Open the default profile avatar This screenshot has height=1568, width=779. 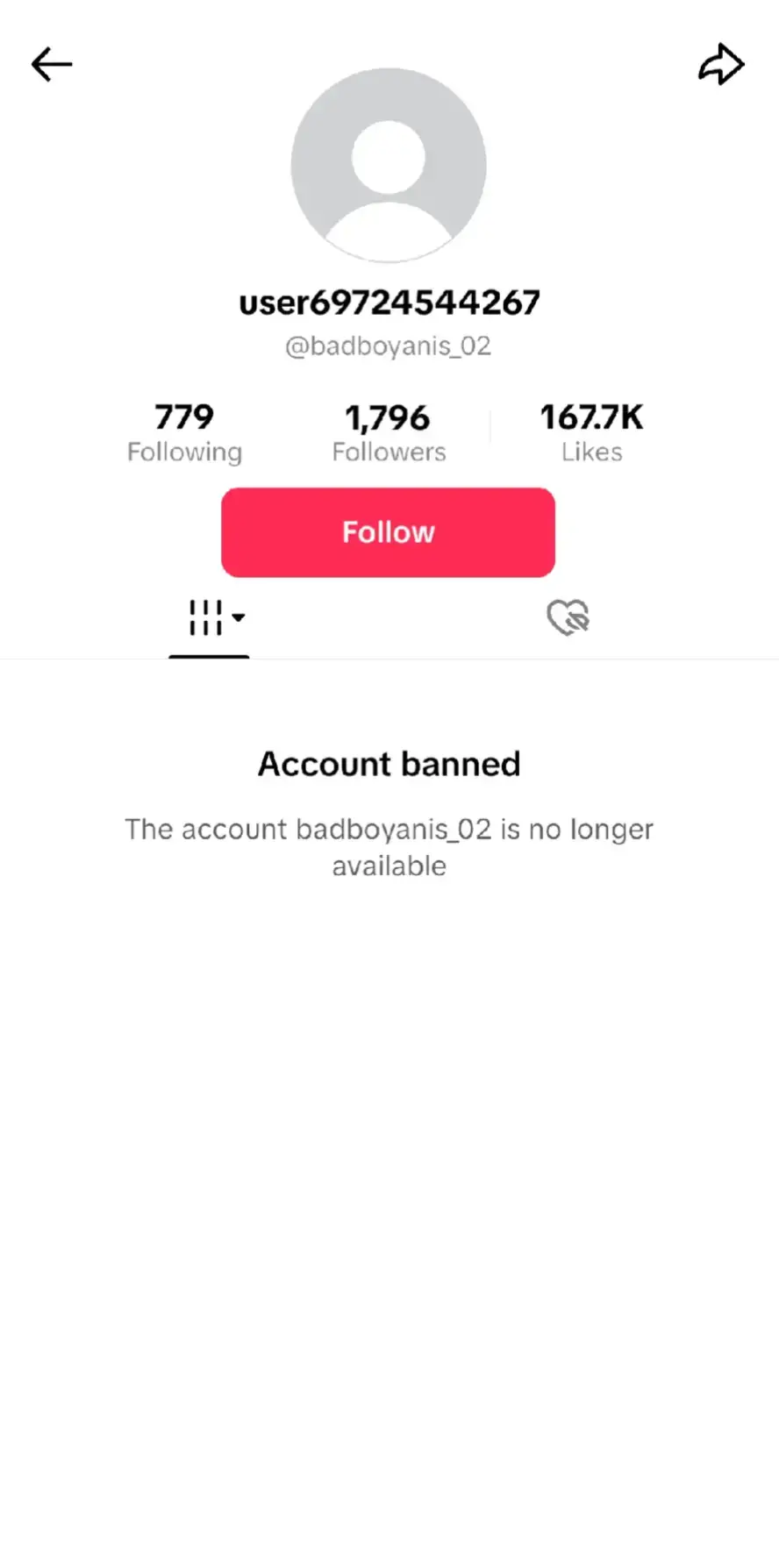coord(389,166)
